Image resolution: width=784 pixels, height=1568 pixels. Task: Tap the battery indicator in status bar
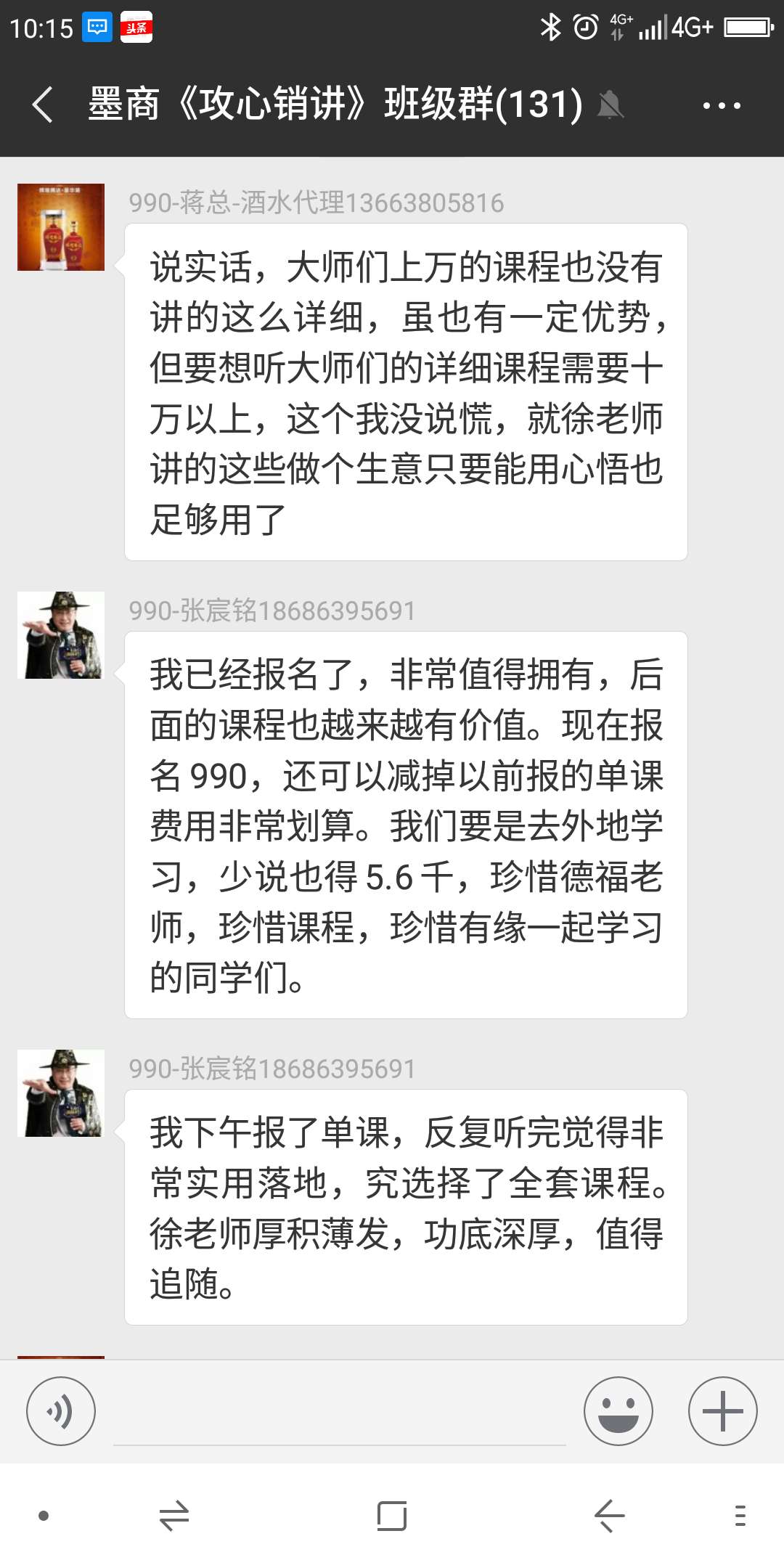coord(749,26)
